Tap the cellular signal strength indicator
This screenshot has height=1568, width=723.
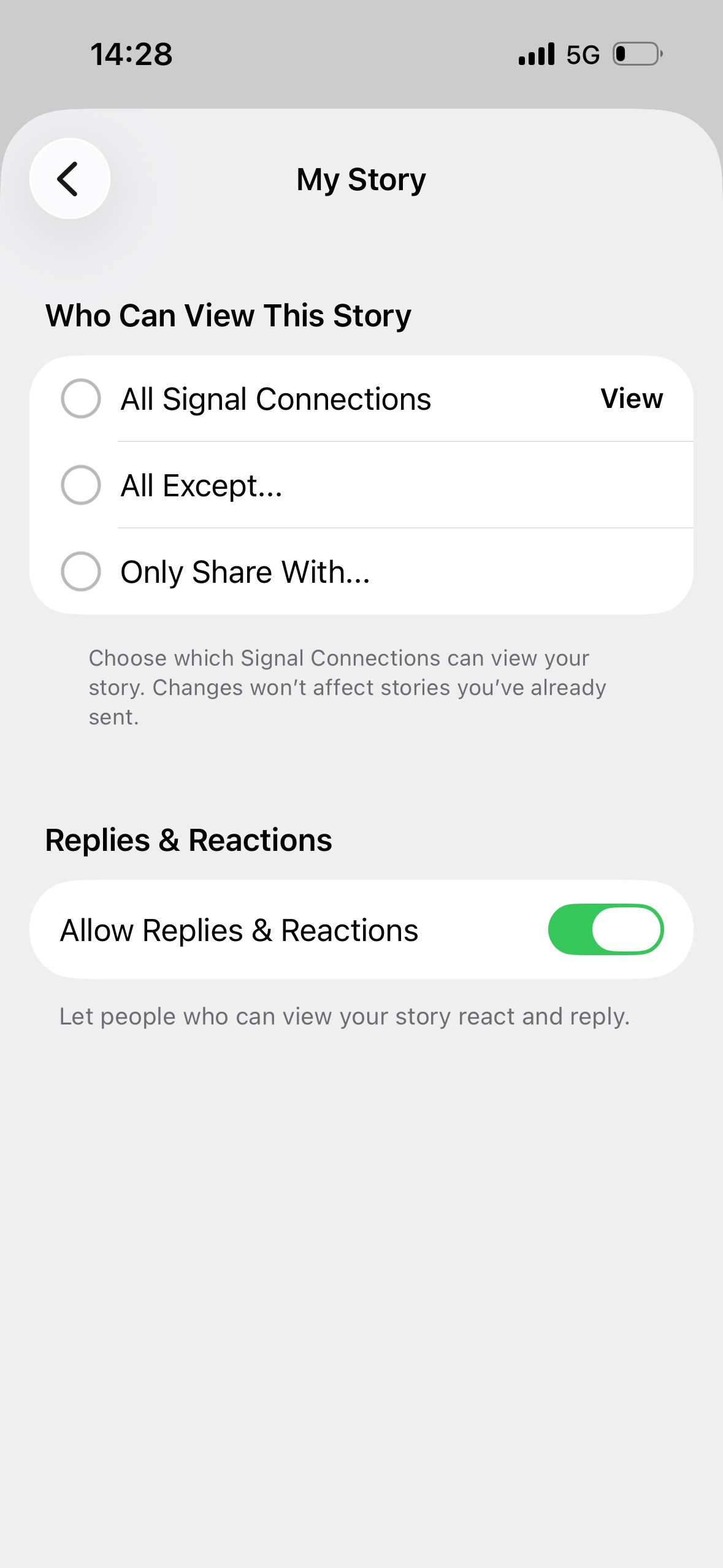click(x=536, y=54)
